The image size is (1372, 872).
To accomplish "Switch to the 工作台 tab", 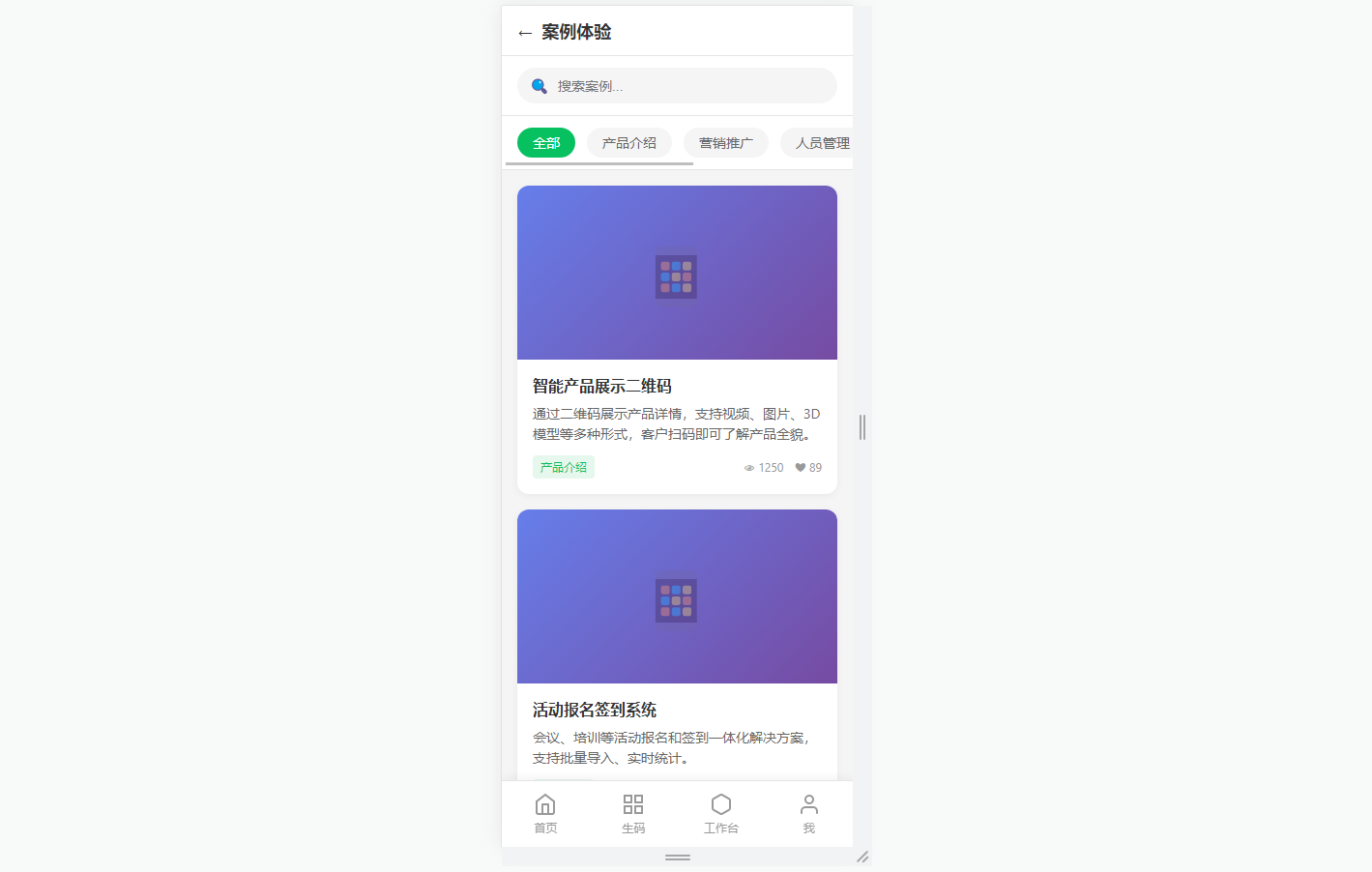I will [x=721, y=813].
